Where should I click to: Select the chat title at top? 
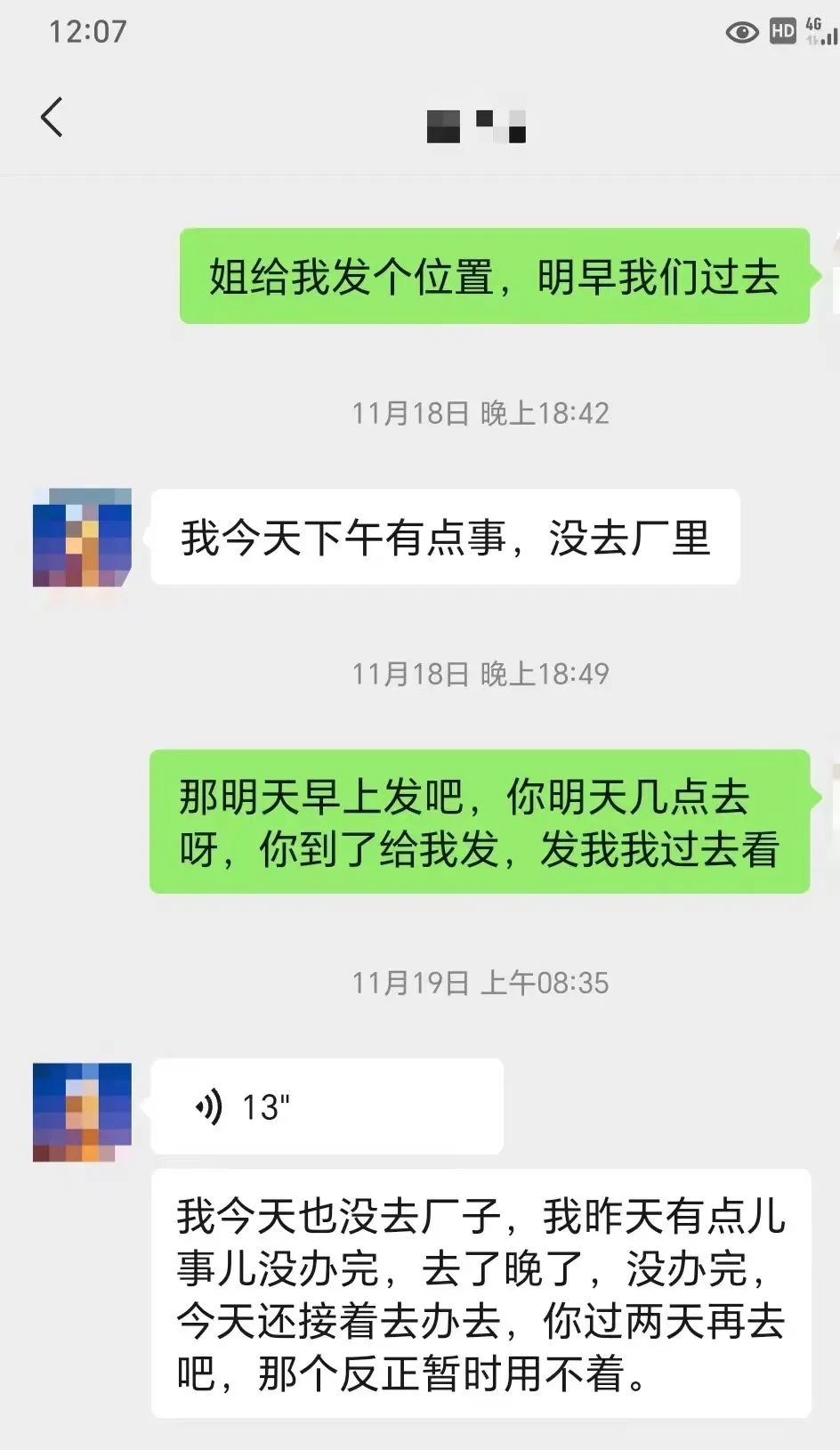point(477,126)
